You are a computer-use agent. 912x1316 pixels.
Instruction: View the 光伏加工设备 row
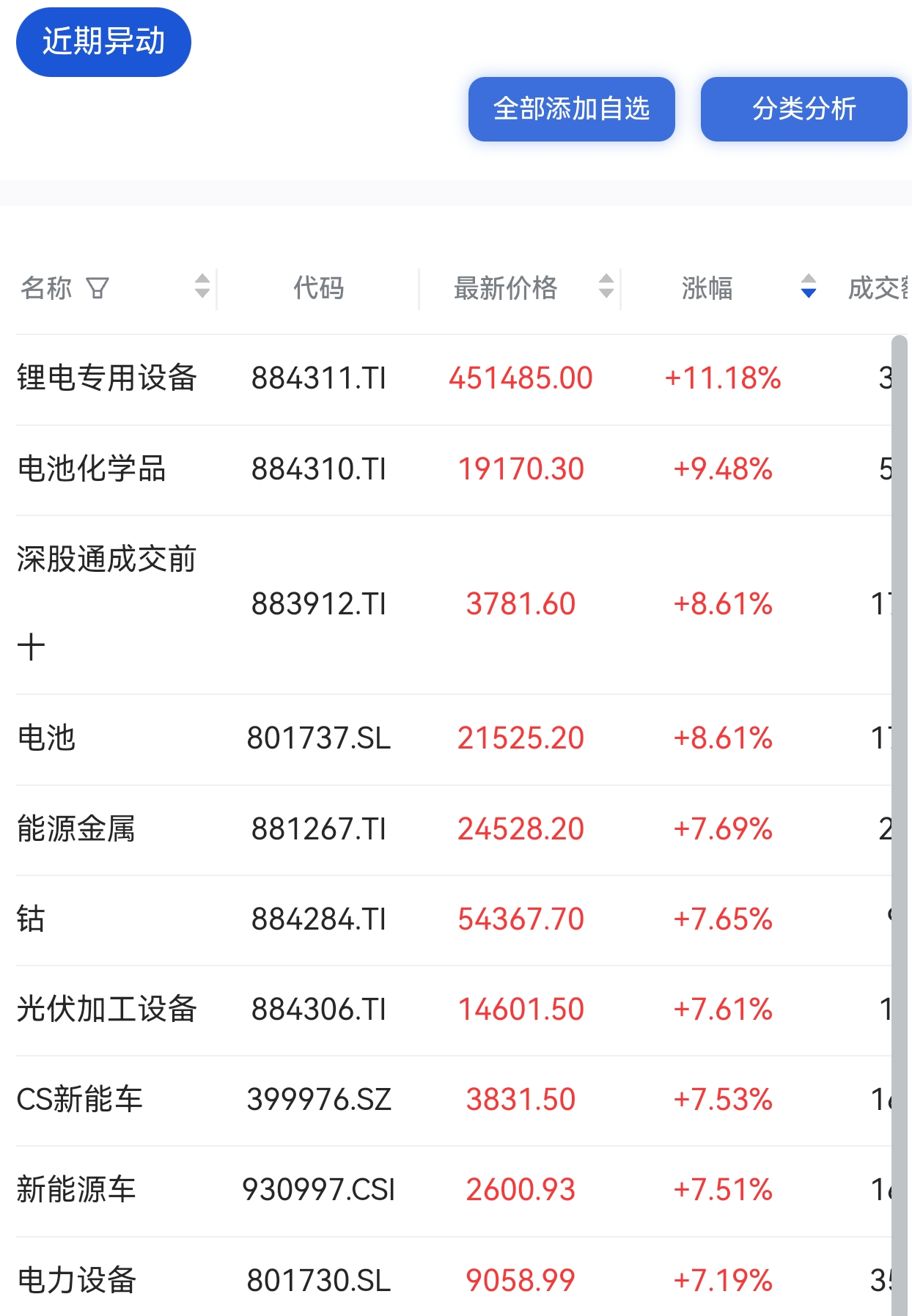click(107, 1010)
